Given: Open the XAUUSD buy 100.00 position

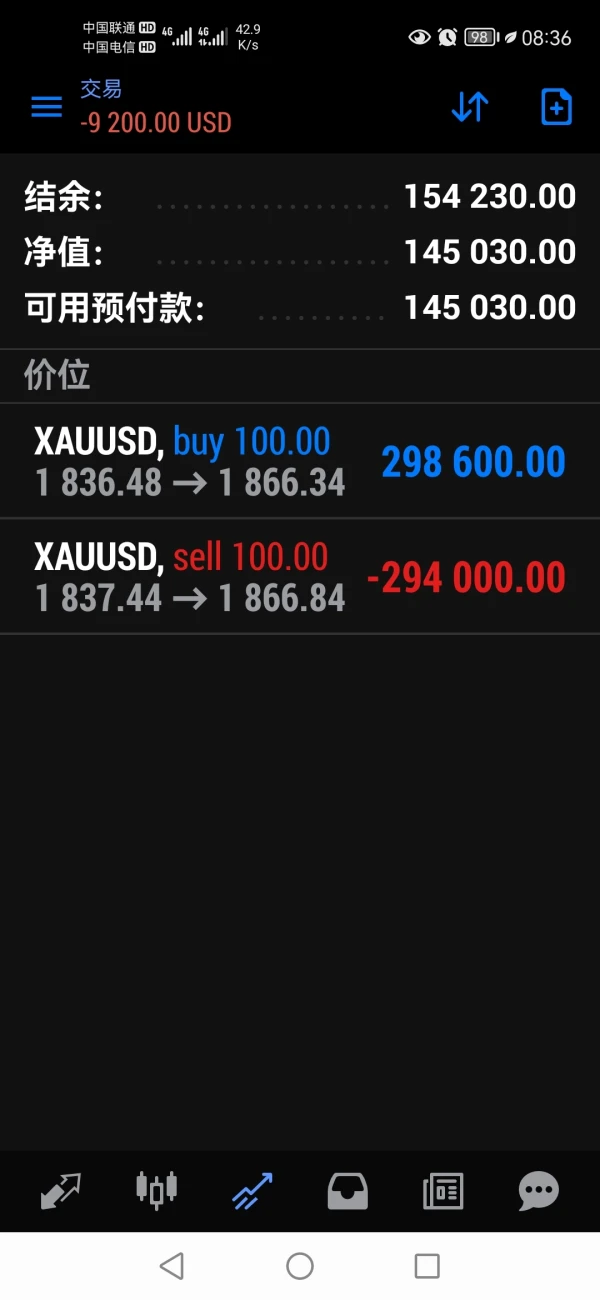Looking at the screenshot, I should (x=300, y=461).
